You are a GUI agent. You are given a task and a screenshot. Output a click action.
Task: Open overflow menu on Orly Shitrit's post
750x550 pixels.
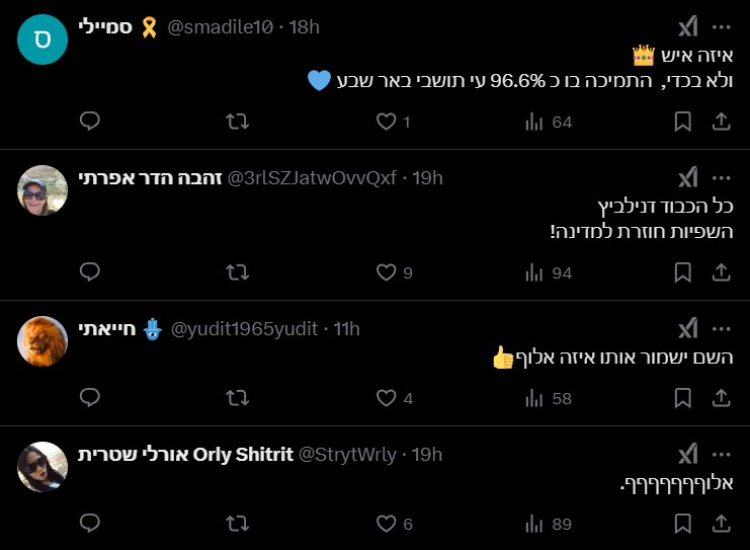tap(720, 454)
